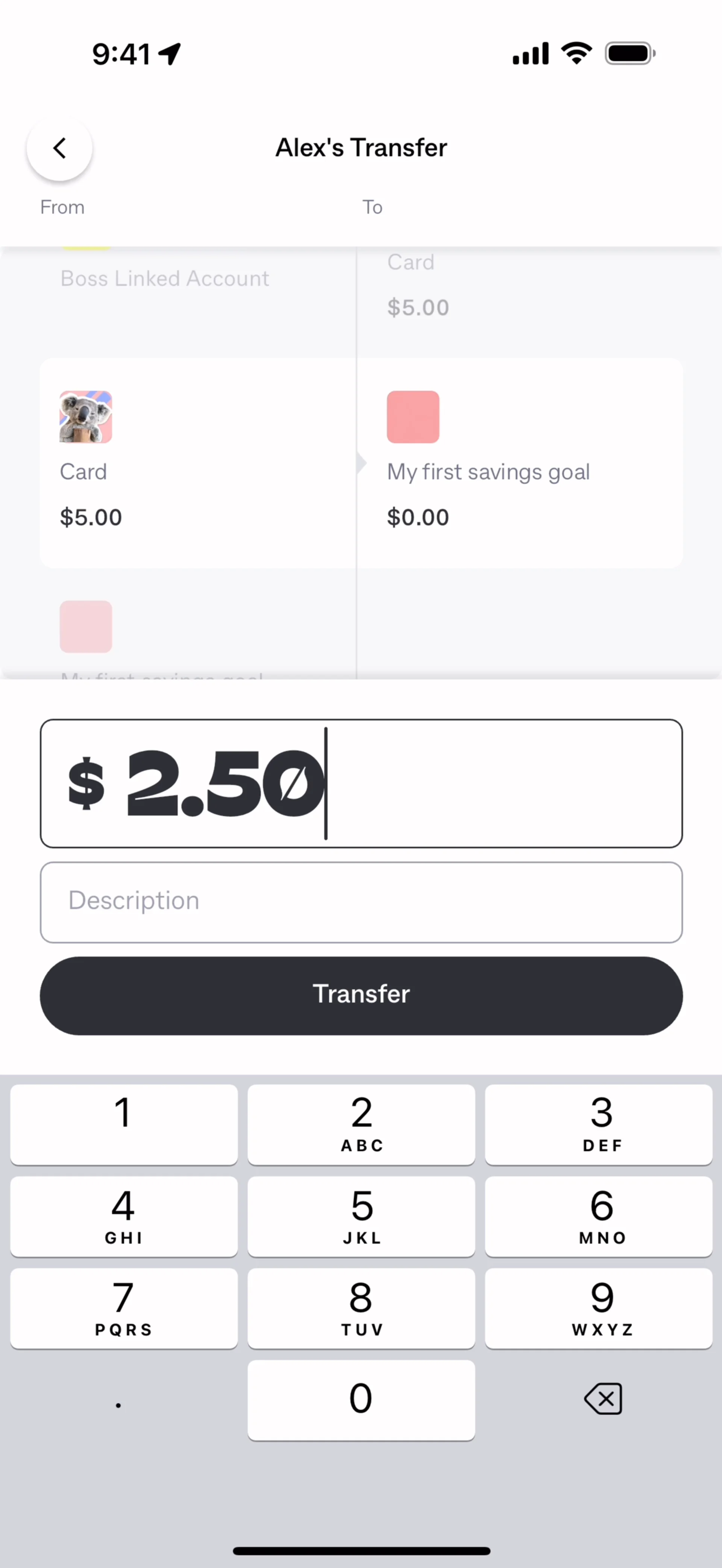
Task: Choose My first savings goal as destination
Action: click(519, 463)
